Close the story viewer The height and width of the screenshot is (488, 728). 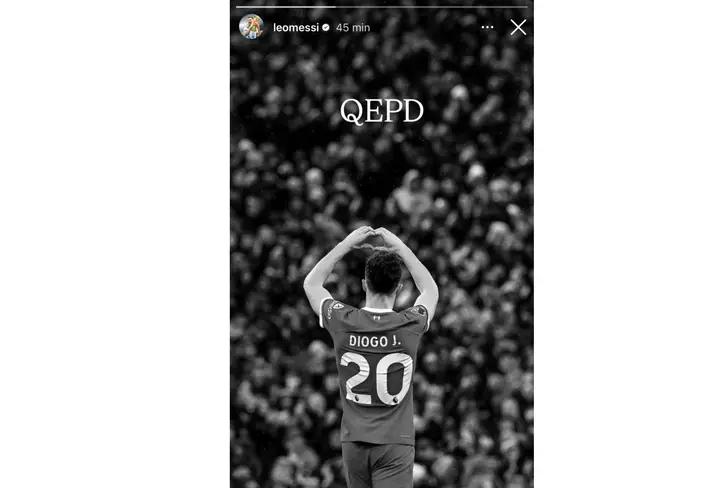[x=518, y=27]
